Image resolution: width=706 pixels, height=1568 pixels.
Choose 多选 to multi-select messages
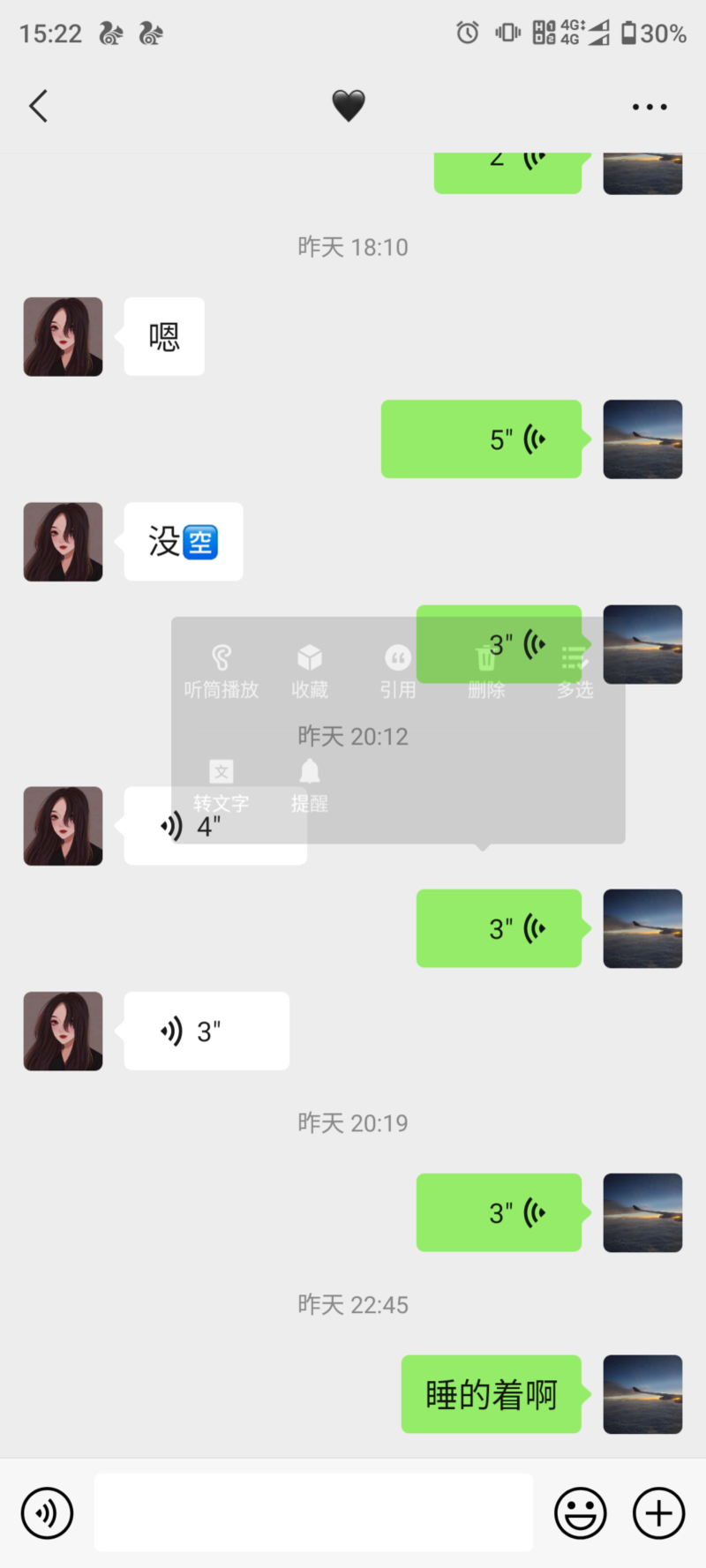575,671
